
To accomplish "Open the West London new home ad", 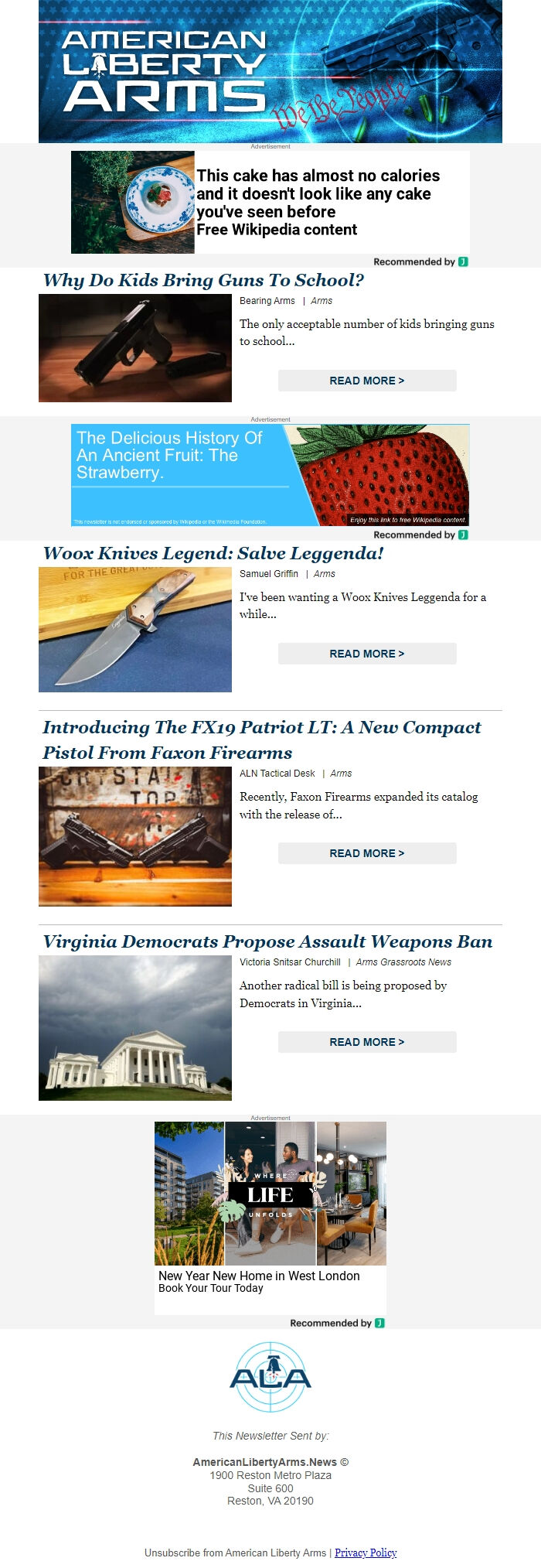I will click(270, 1218).
